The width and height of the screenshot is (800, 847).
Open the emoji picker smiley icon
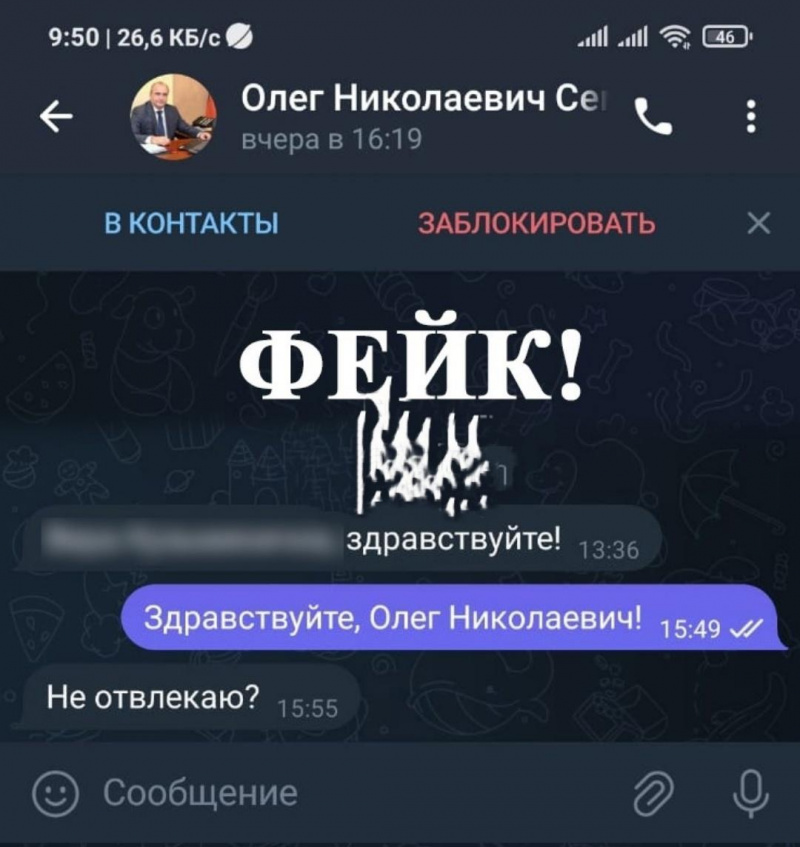[56, 794]
